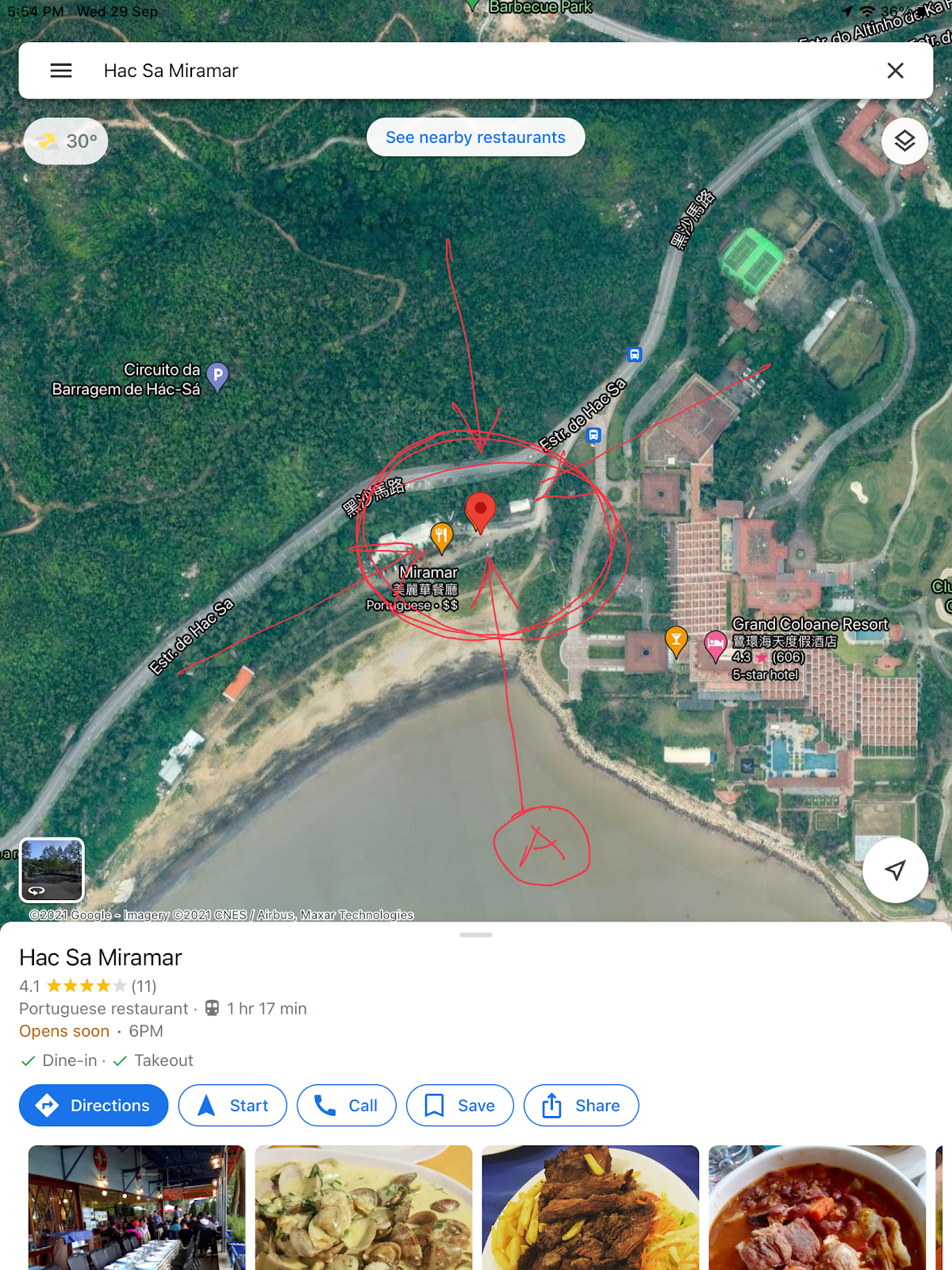Start navigation to the restaurant
952x1270 pixels.
click(x=232, y=1105)
